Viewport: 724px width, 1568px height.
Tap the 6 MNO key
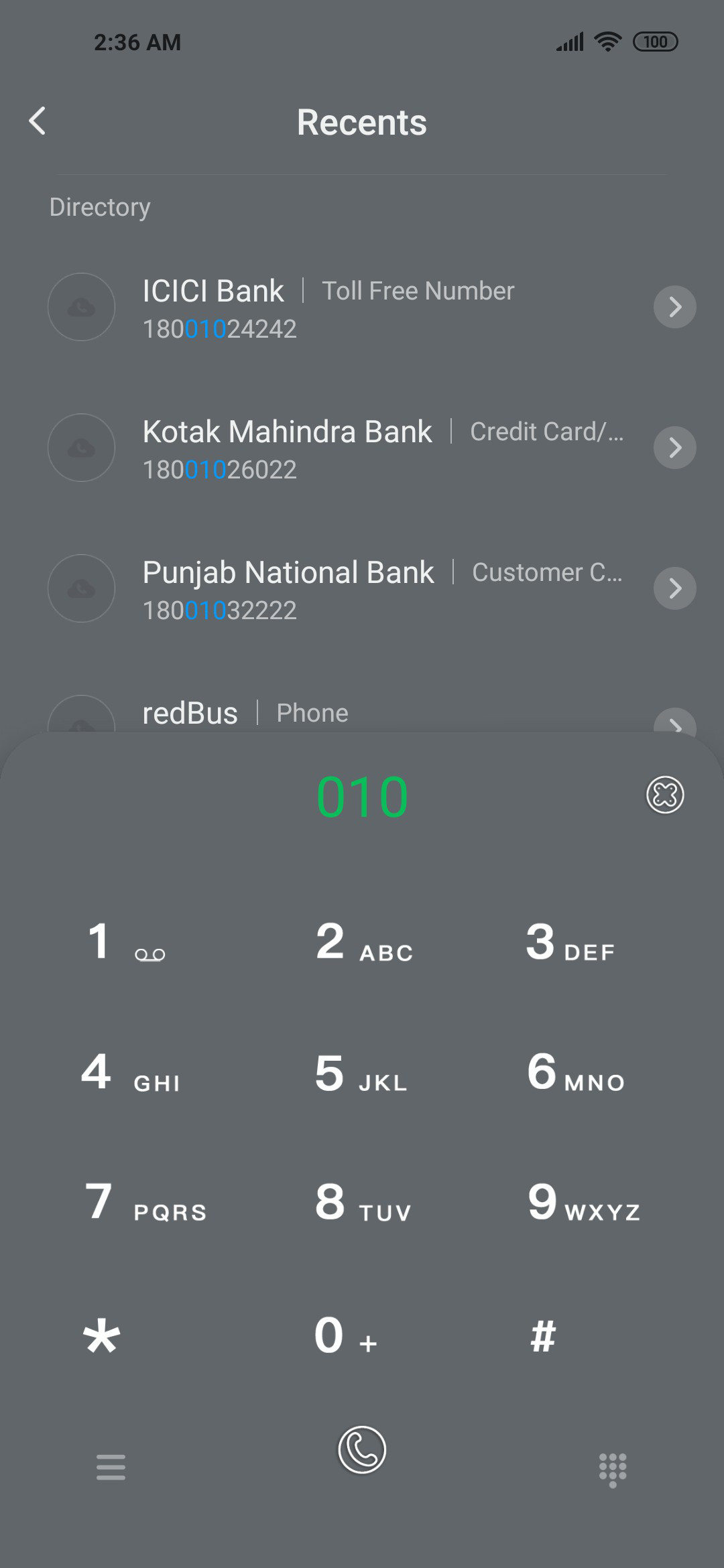(576, 1072)
